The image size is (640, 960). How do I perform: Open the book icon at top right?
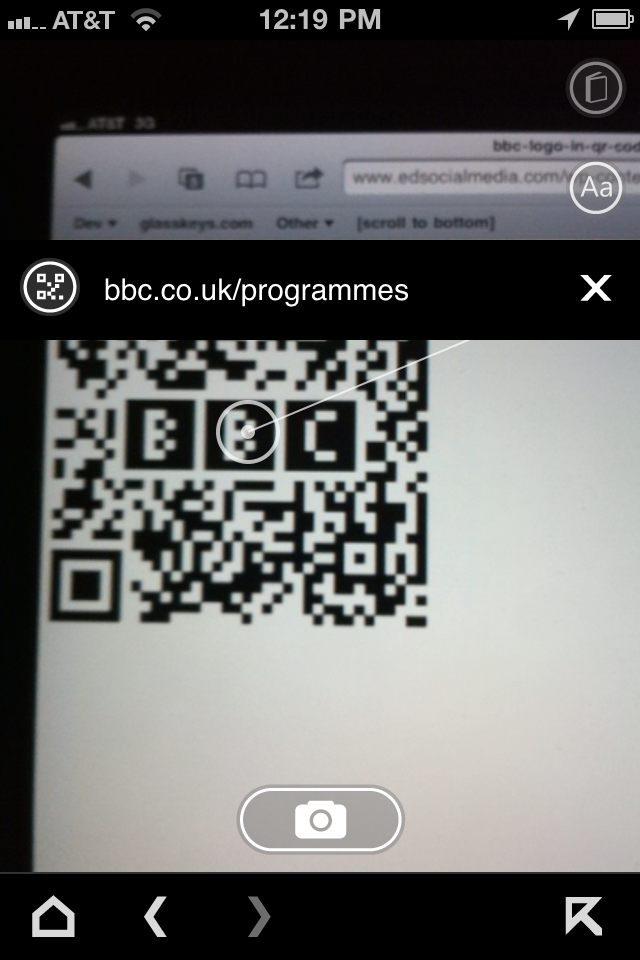(596, 88)
